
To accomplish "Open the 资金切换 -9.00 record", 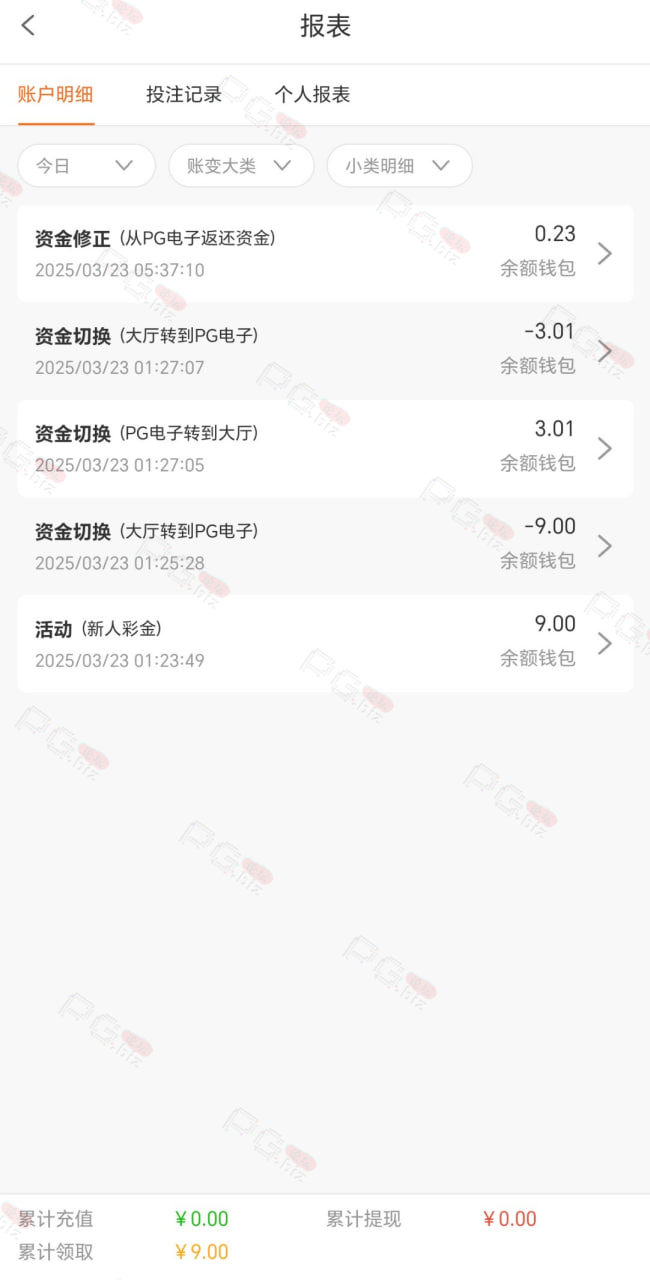I will [325, 546].
